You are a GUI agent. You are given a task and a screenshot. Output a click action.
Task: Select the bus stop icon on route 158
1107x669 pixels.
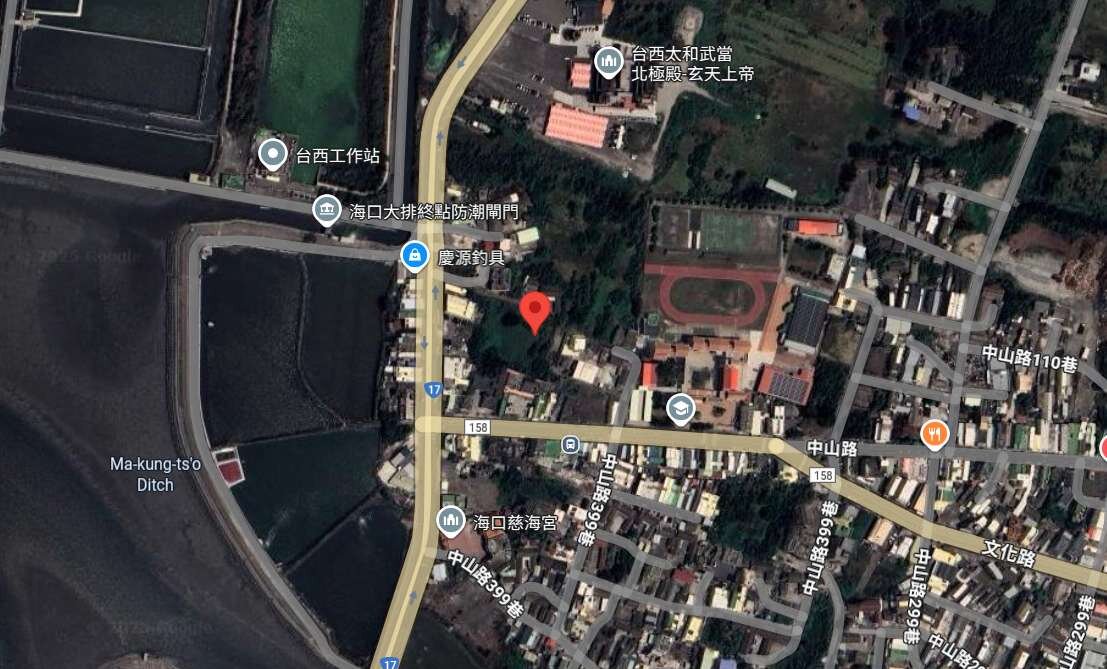(571, 444)
